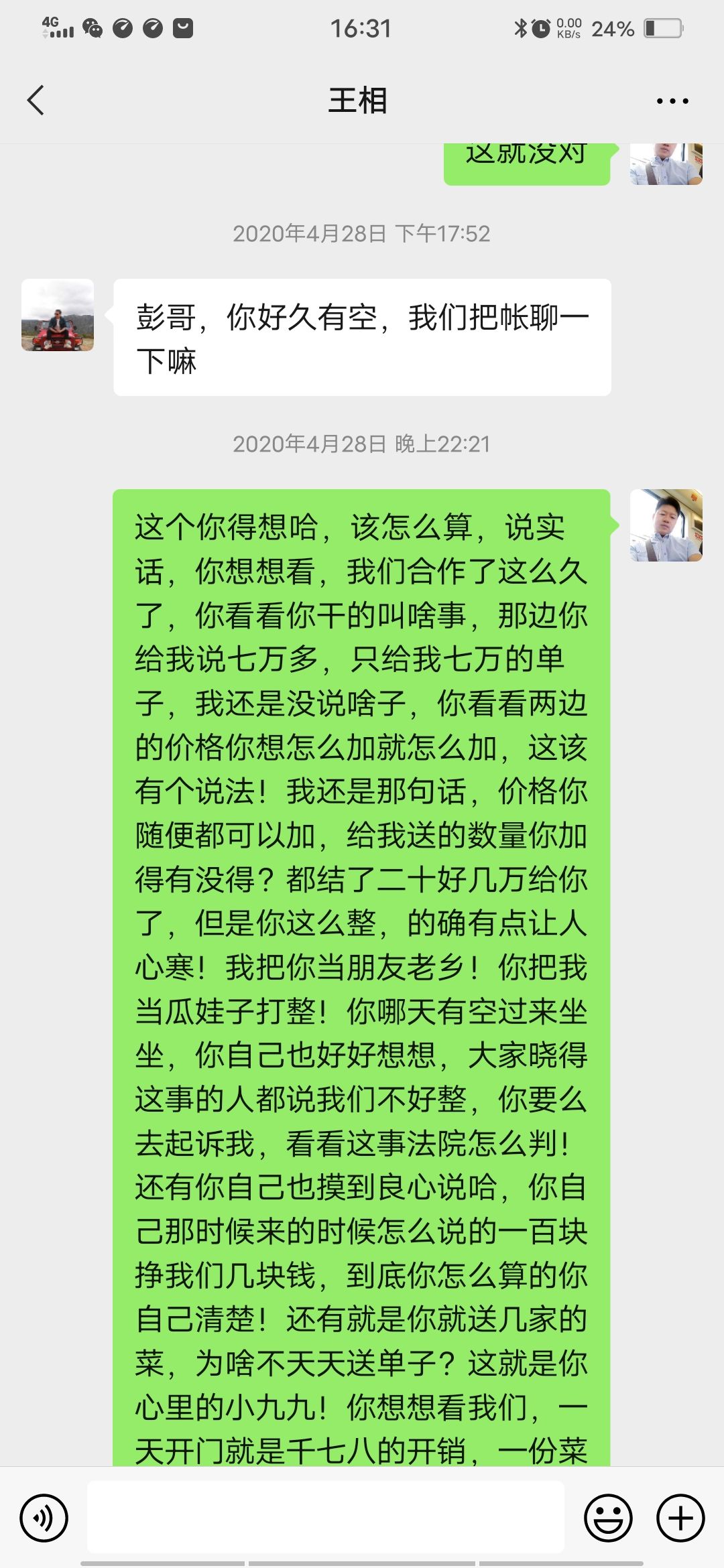
Task: Open 王相's profile from his avatar
Action: (x=58, y=315)
